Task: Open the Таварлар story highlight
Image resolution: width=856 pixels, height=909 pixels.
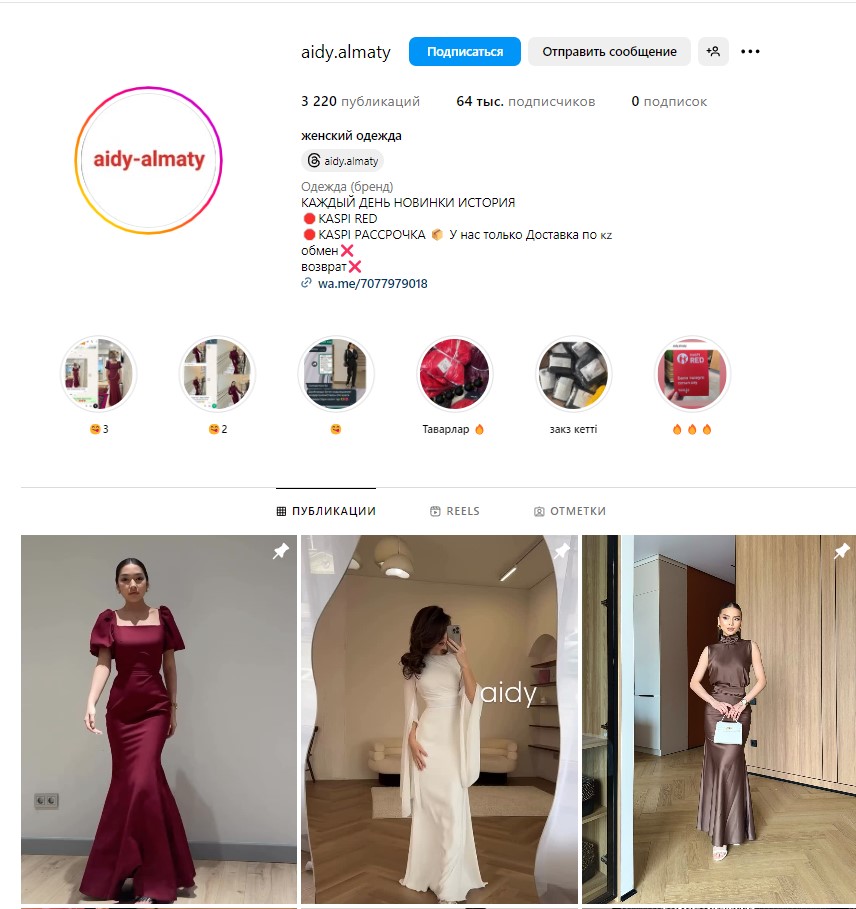Action: point(454,374)
